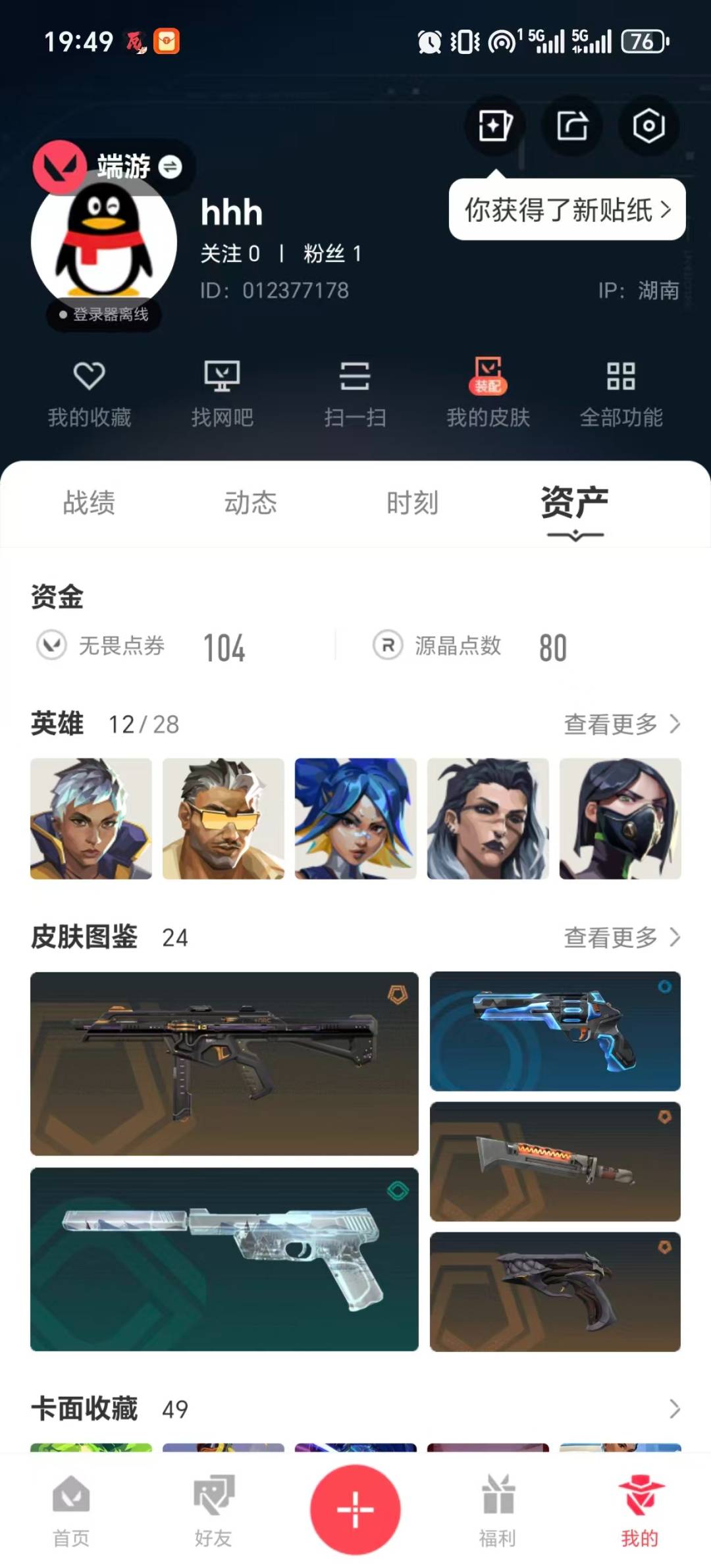Open the 我的收藏 favorites section
Image resolution: width=711 pixels, height=1568 pixels.
coord(90,393)
